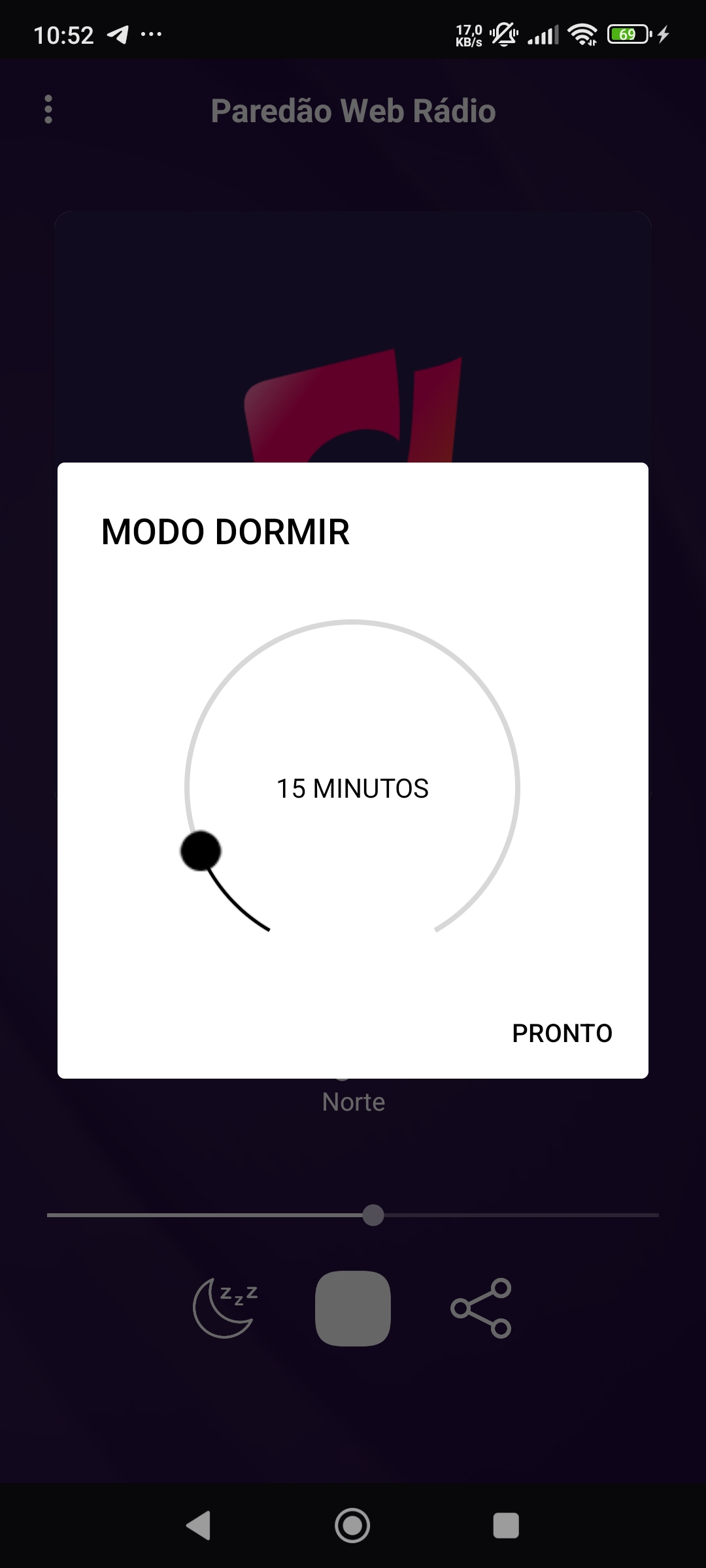Screen dimensions: 706x1568
Task: Go back using the system back button
Action: [198, 1526]
